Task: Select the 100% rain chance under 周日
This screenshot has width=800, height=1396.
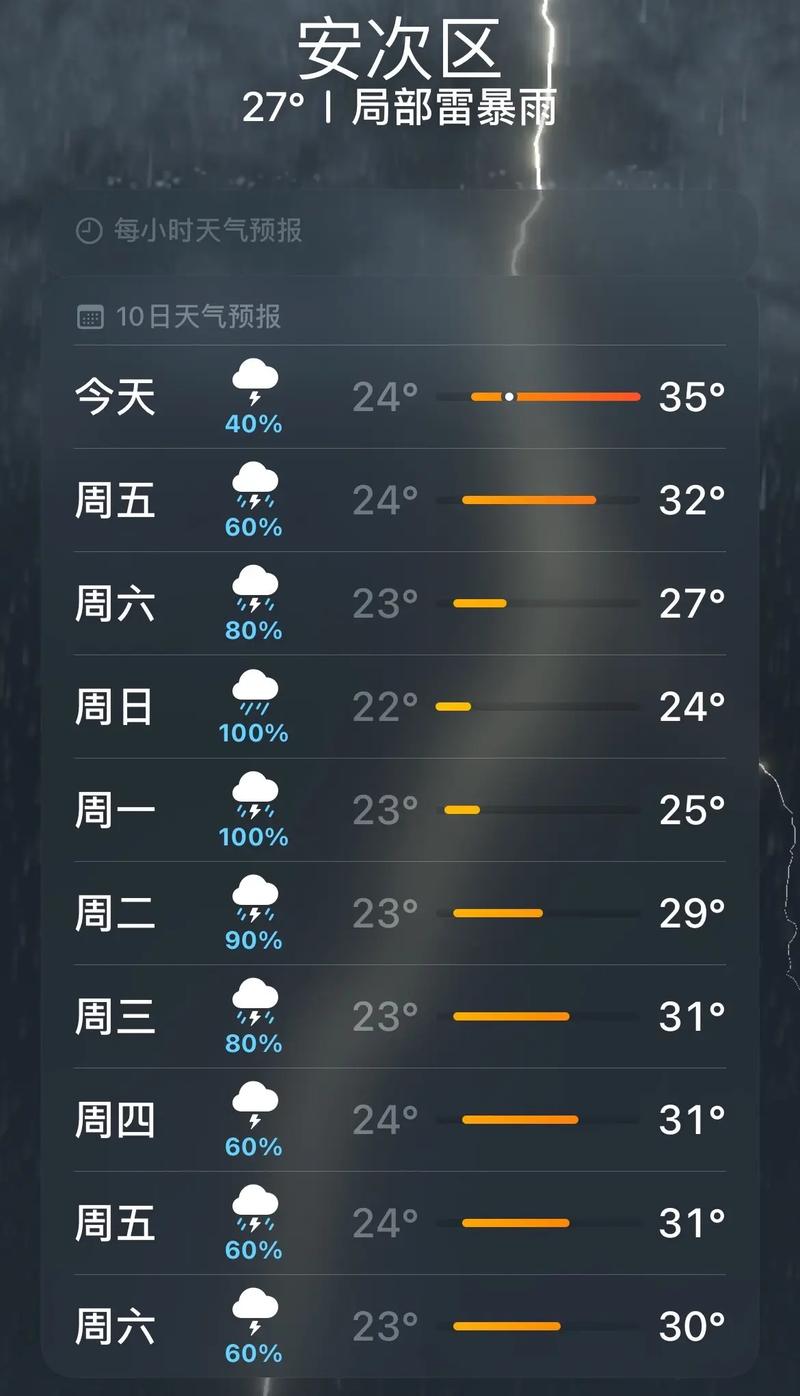Action: point(256,732)
